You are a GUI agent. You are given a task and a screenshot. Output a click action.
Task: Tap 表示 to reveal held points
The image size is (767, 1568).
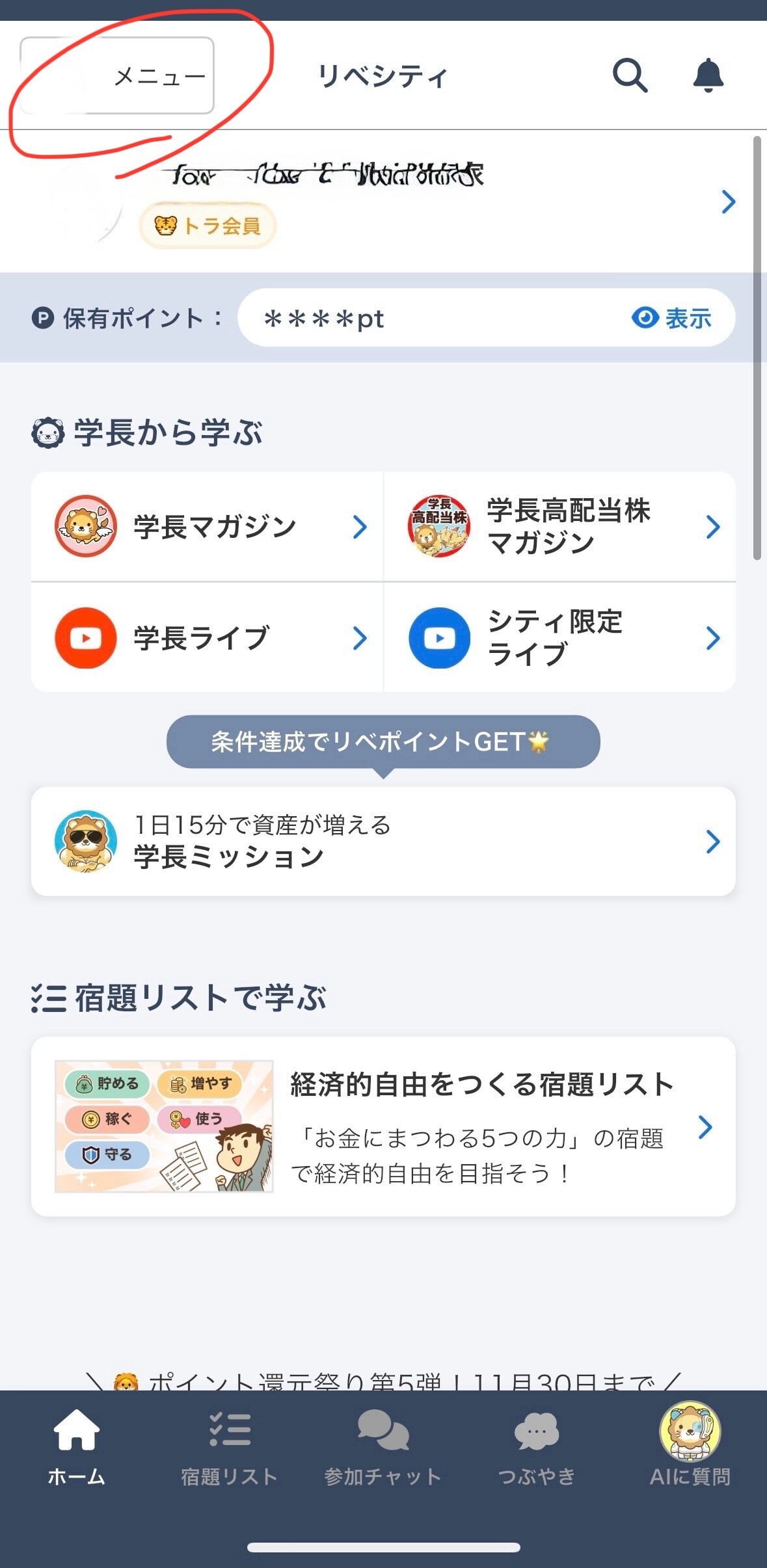click(672, 318)
